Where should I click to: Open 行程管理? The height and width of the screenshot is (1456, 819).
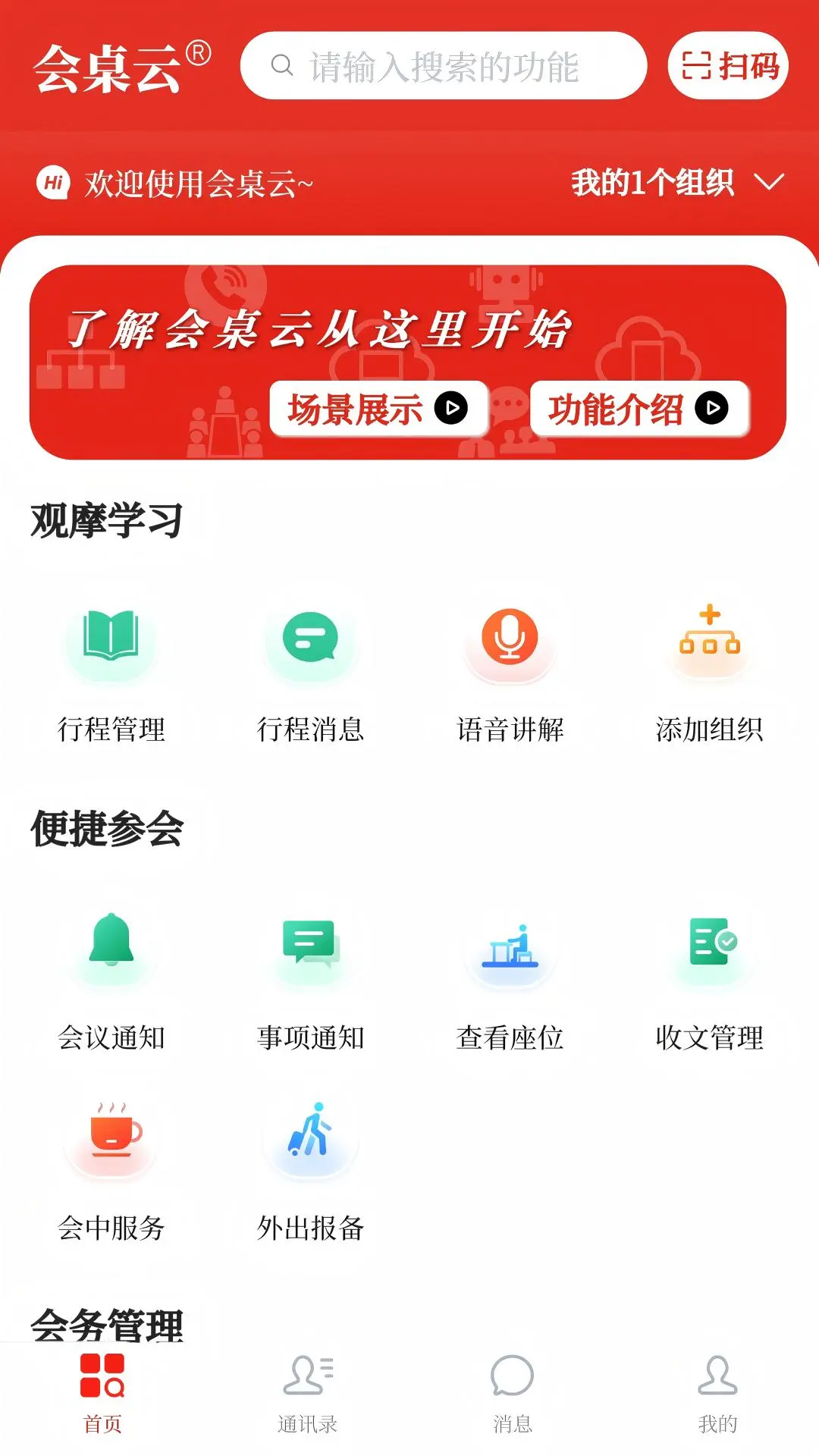(111, 671)
